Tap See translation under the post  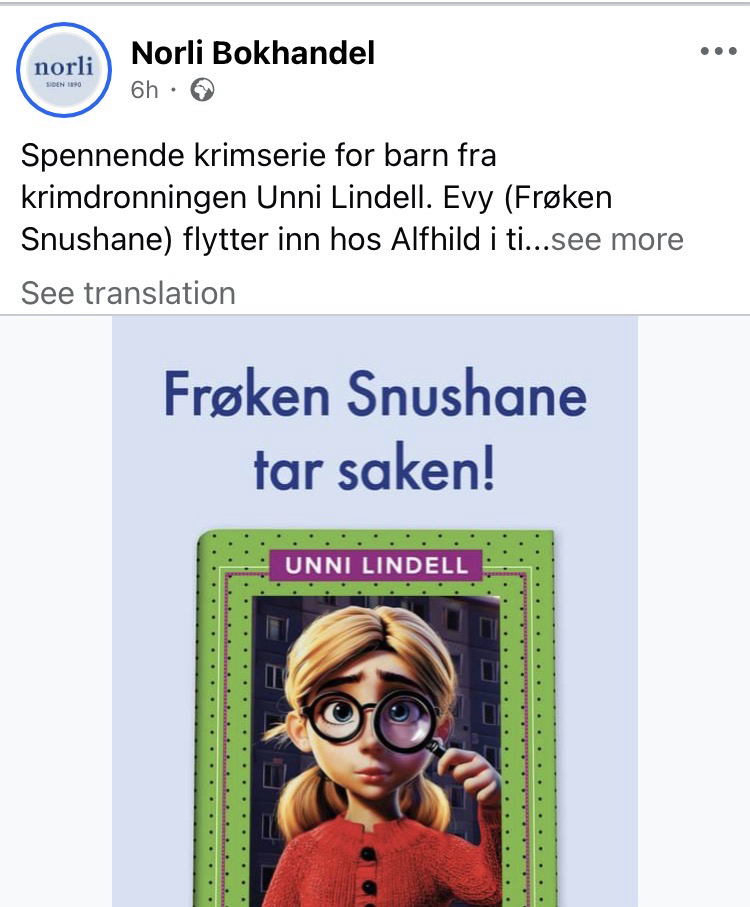coord(128,293)
